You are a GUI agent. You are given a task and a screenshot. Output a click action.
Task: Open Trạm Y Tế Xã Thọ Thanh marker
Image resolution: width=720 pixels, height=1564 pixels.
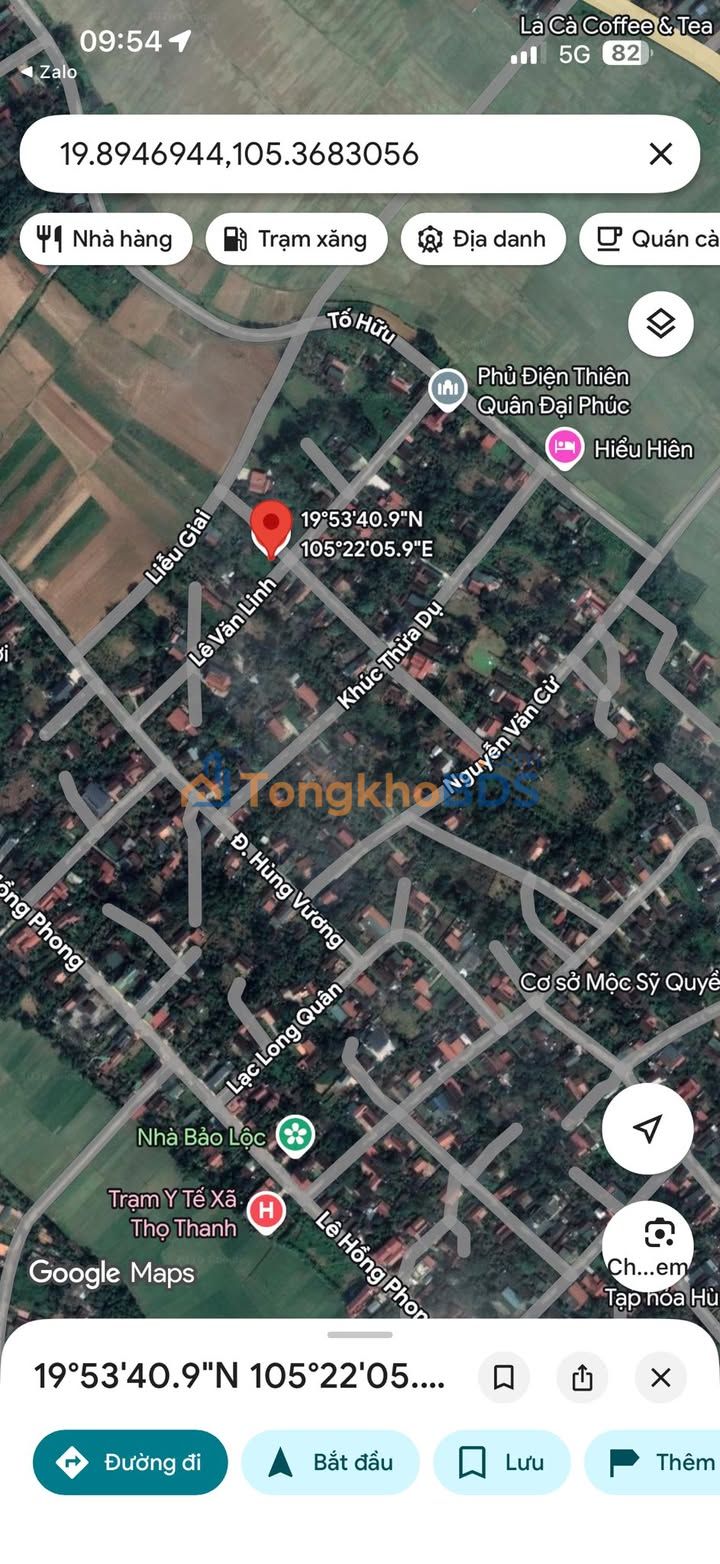pyautogui.click(x=265, y=1213)
